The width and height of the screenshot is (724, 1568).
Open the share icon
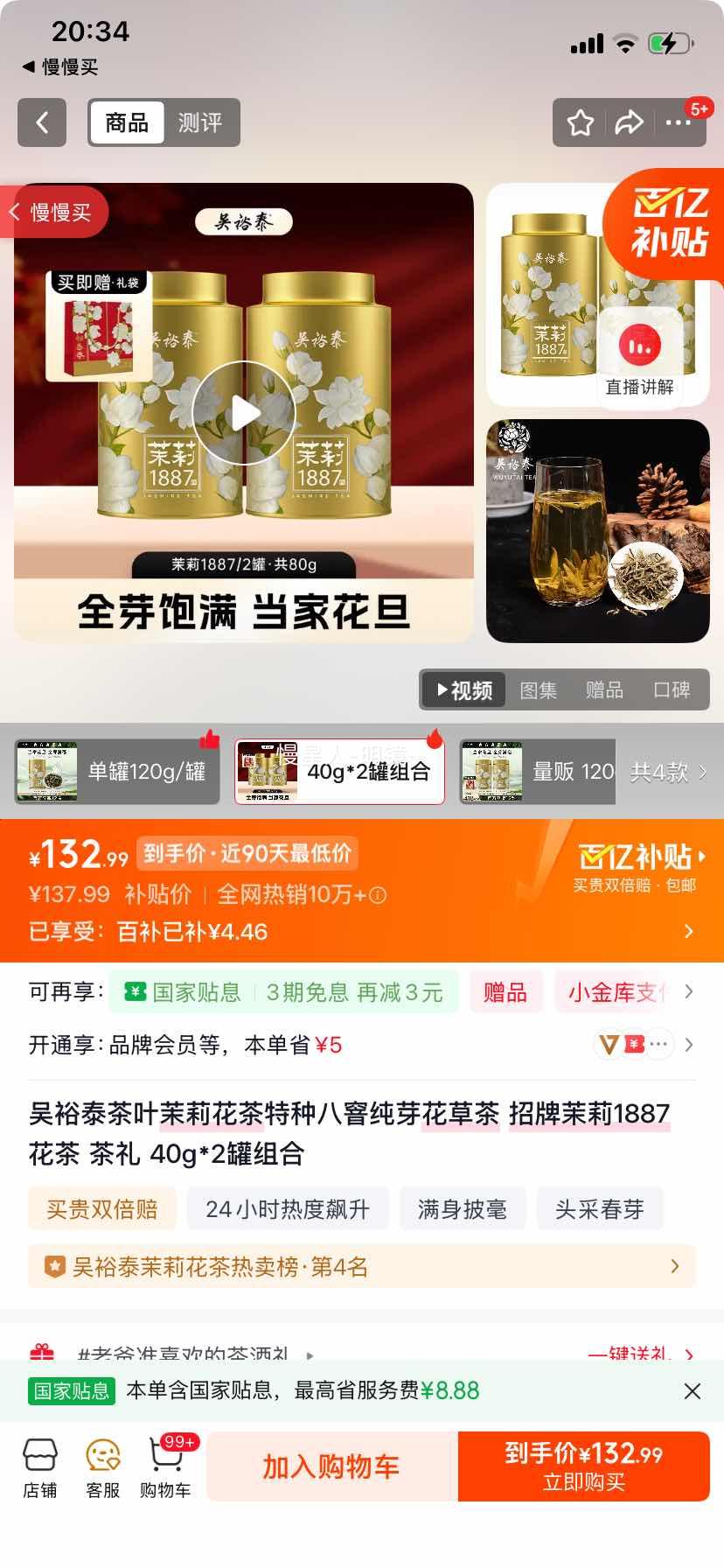(628, 122)
